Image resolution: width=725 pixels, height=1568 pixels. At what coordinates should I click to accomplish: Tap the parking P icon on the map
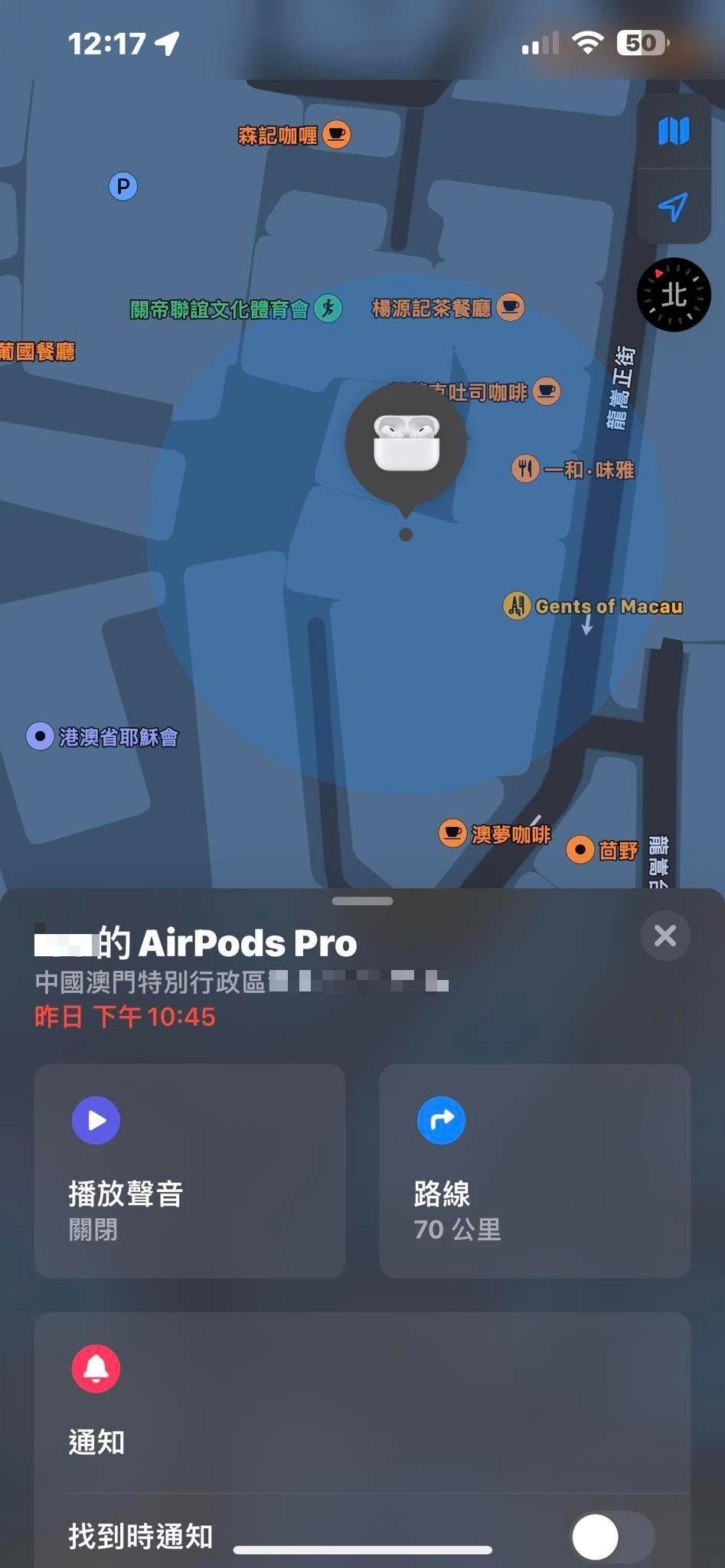[124, 186]
